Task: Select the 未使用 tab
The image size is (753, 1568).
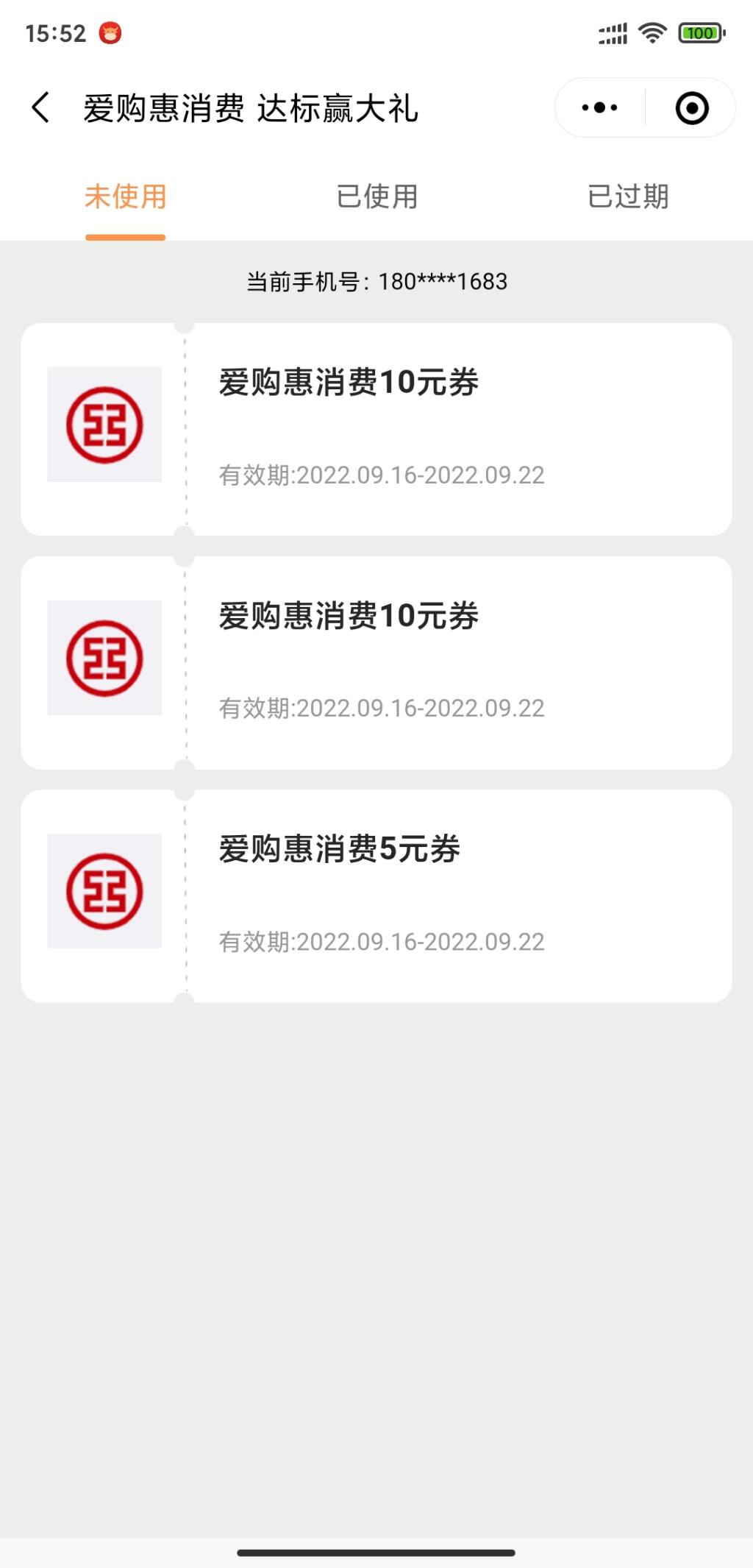Action: [126, 197]
